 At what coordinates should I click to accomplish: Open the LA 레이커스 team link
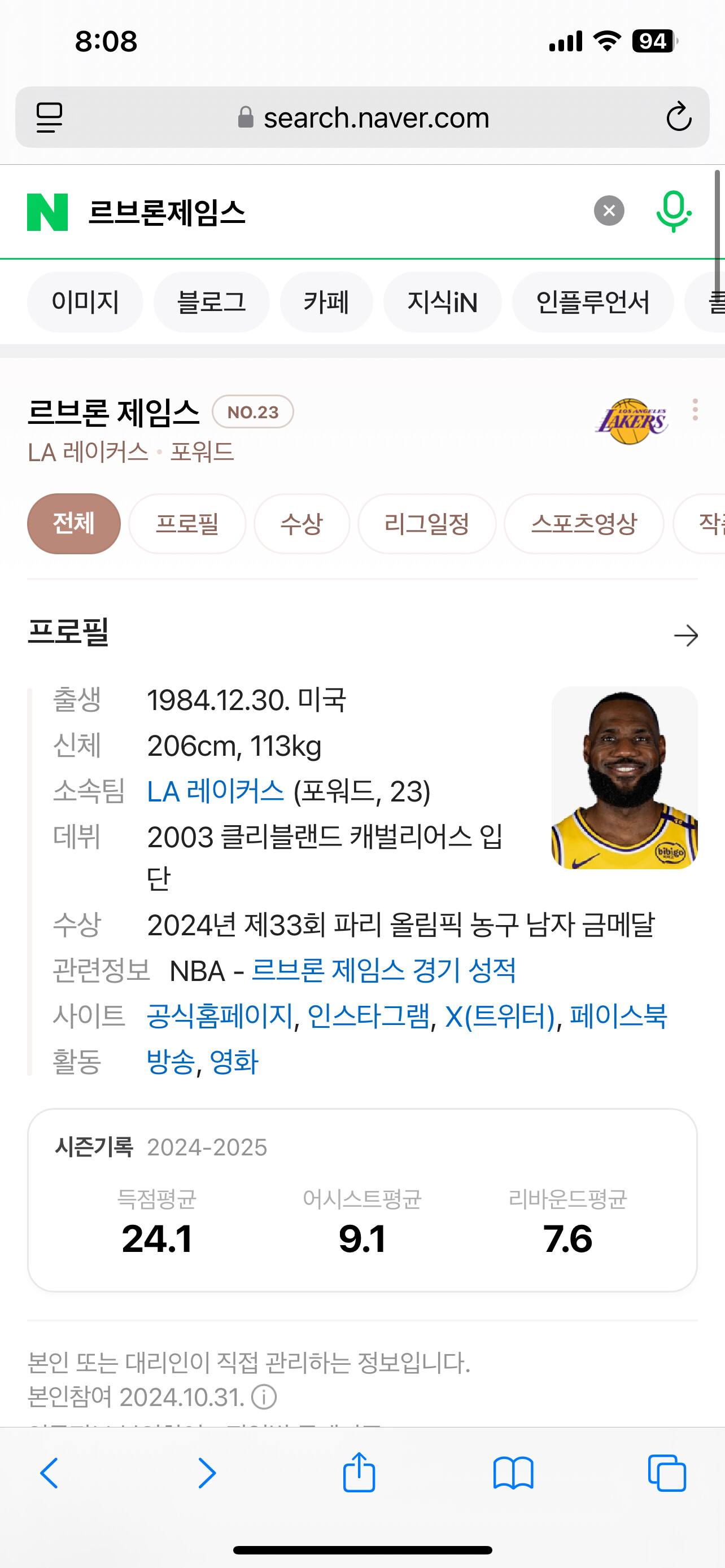click(216, 791)
